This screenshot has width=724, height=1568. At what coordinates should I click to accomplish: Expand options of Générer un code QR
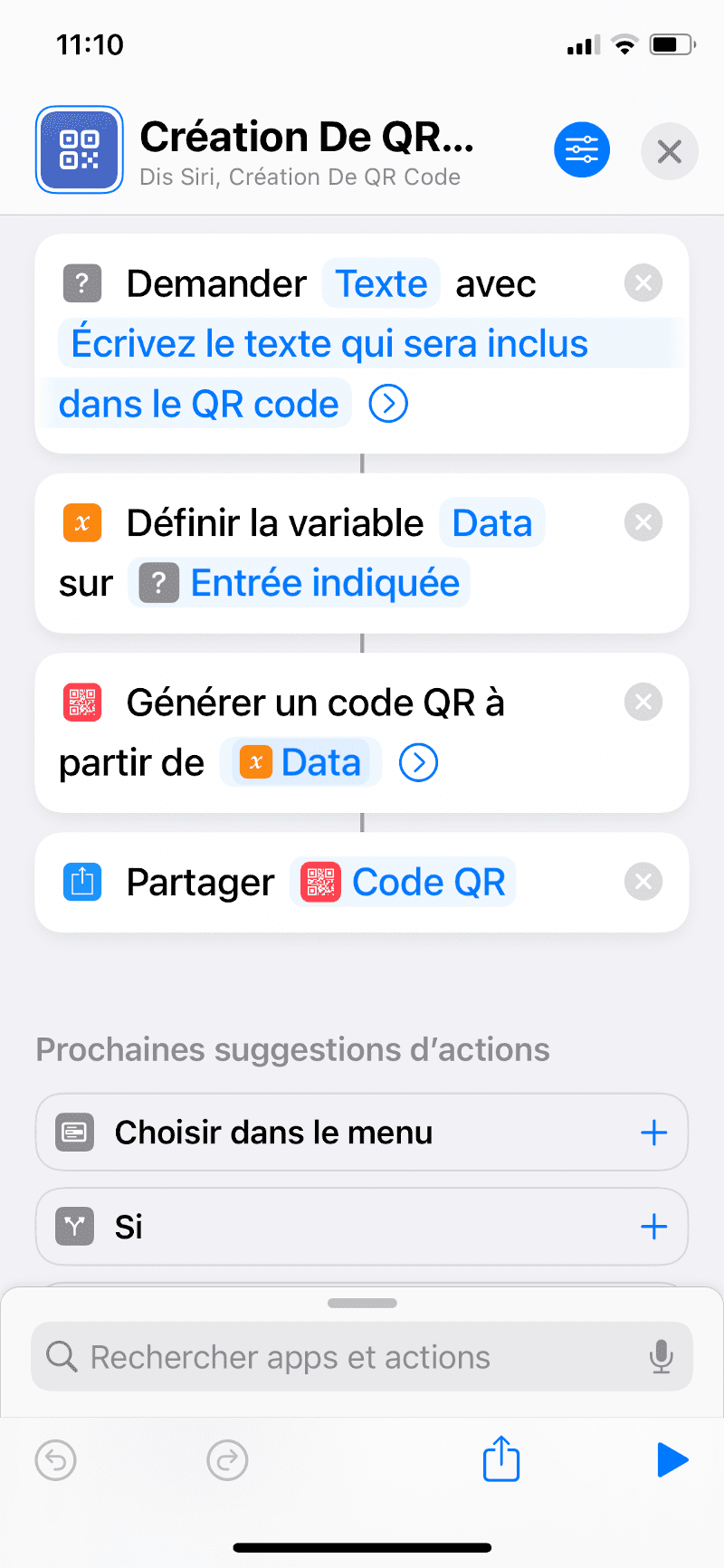pos(418,763)
